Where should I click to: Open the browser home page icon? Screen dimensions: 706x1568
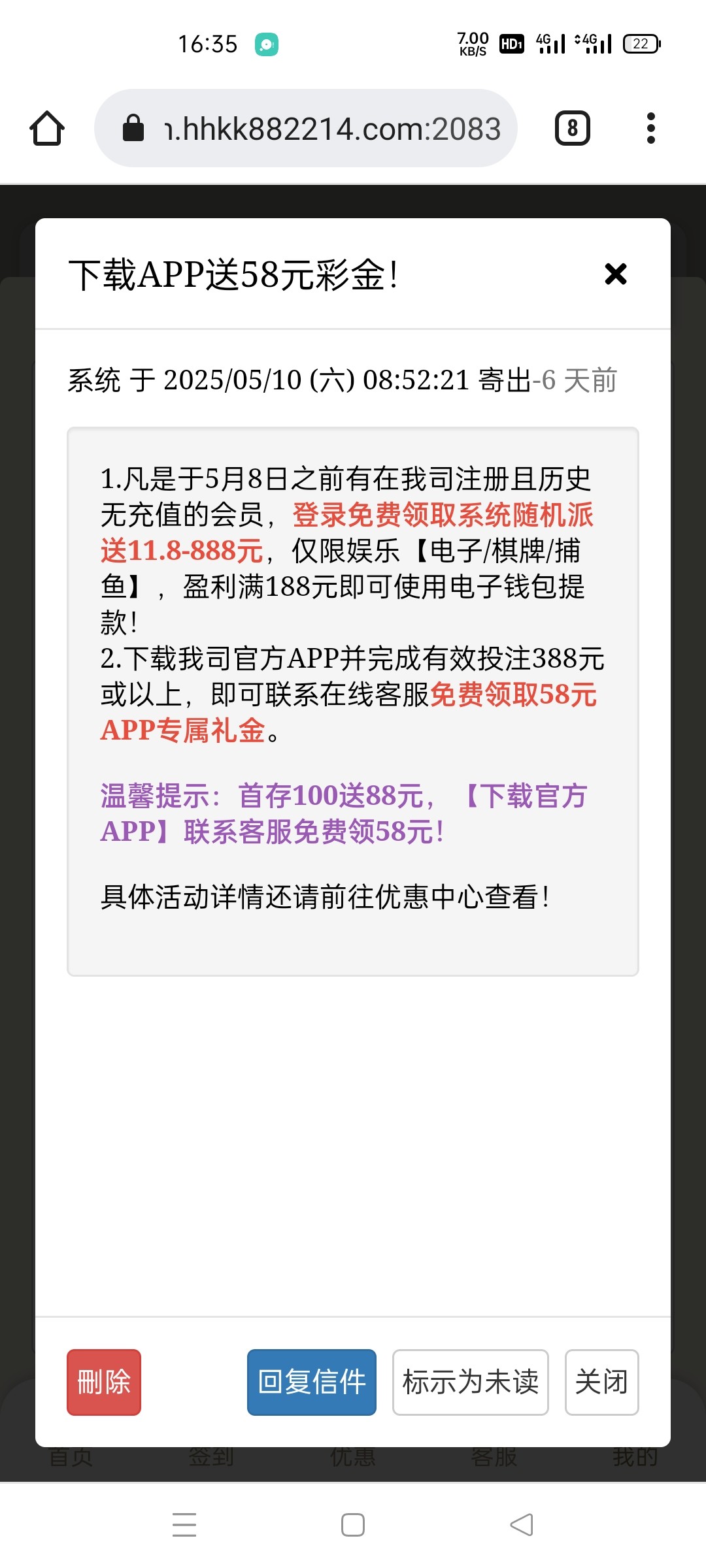click(47, 128)
